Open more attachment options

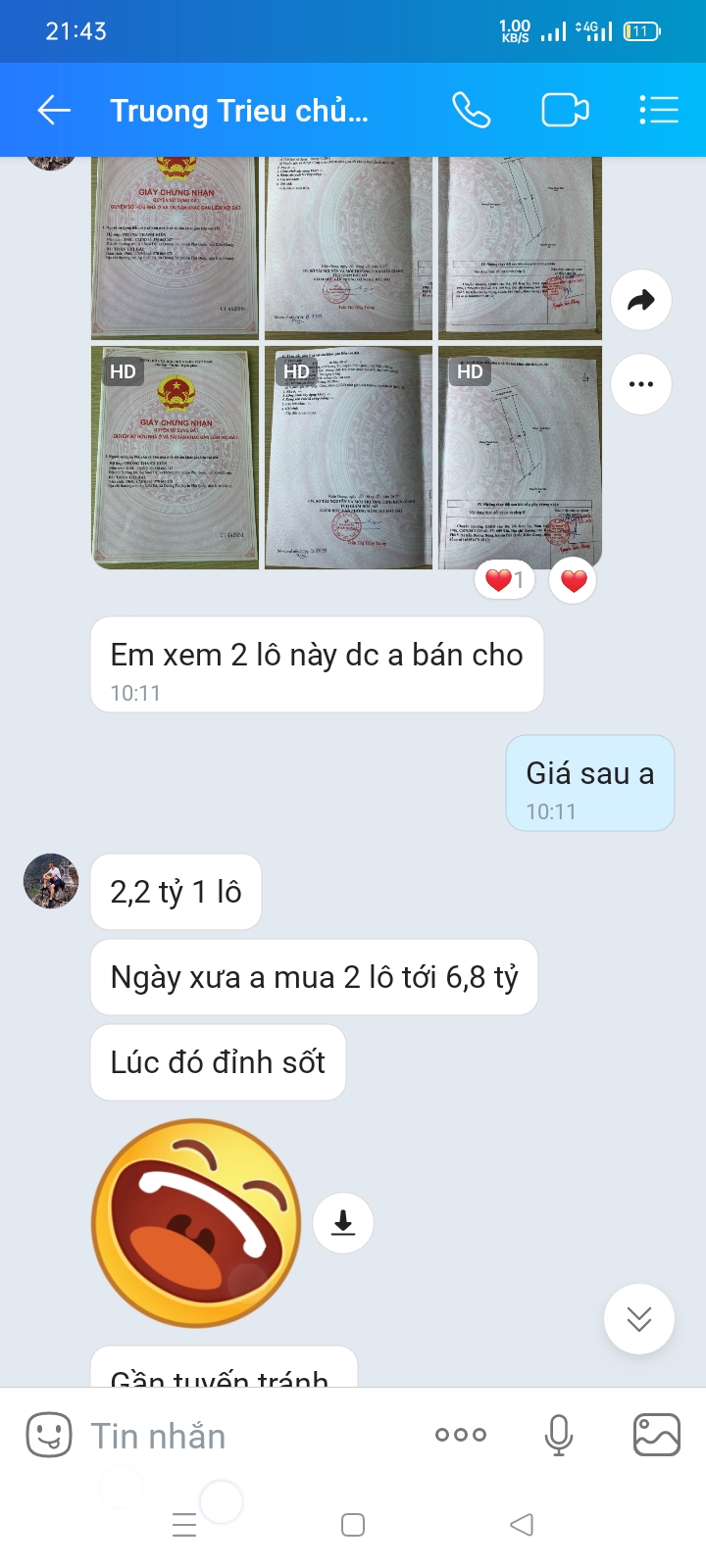(x=461, y=1435)
